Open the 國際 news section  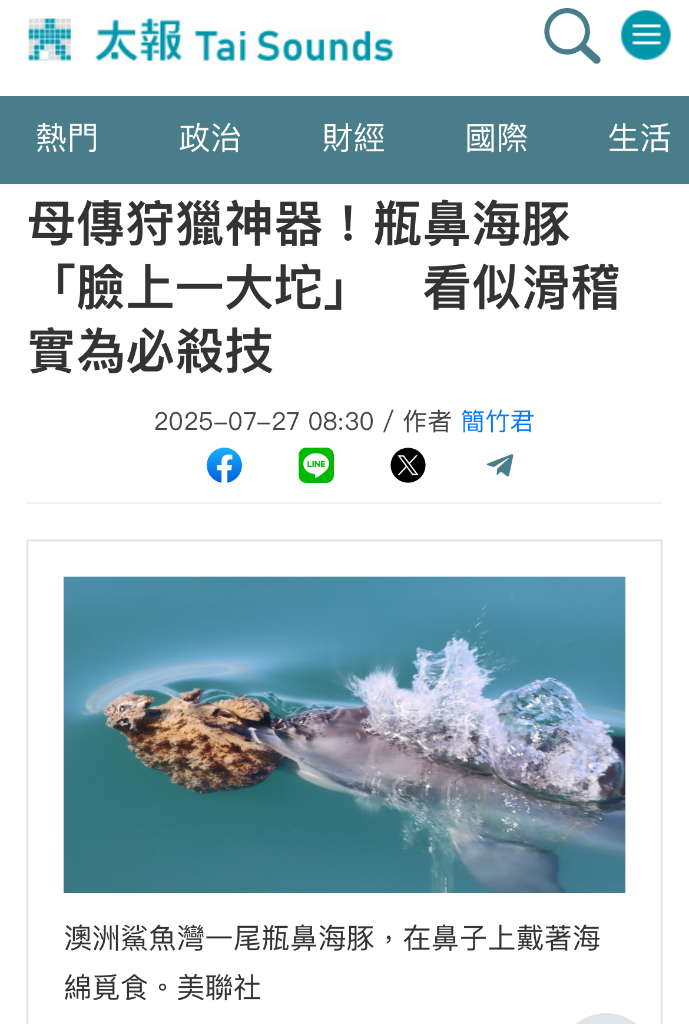click(496, 138)
